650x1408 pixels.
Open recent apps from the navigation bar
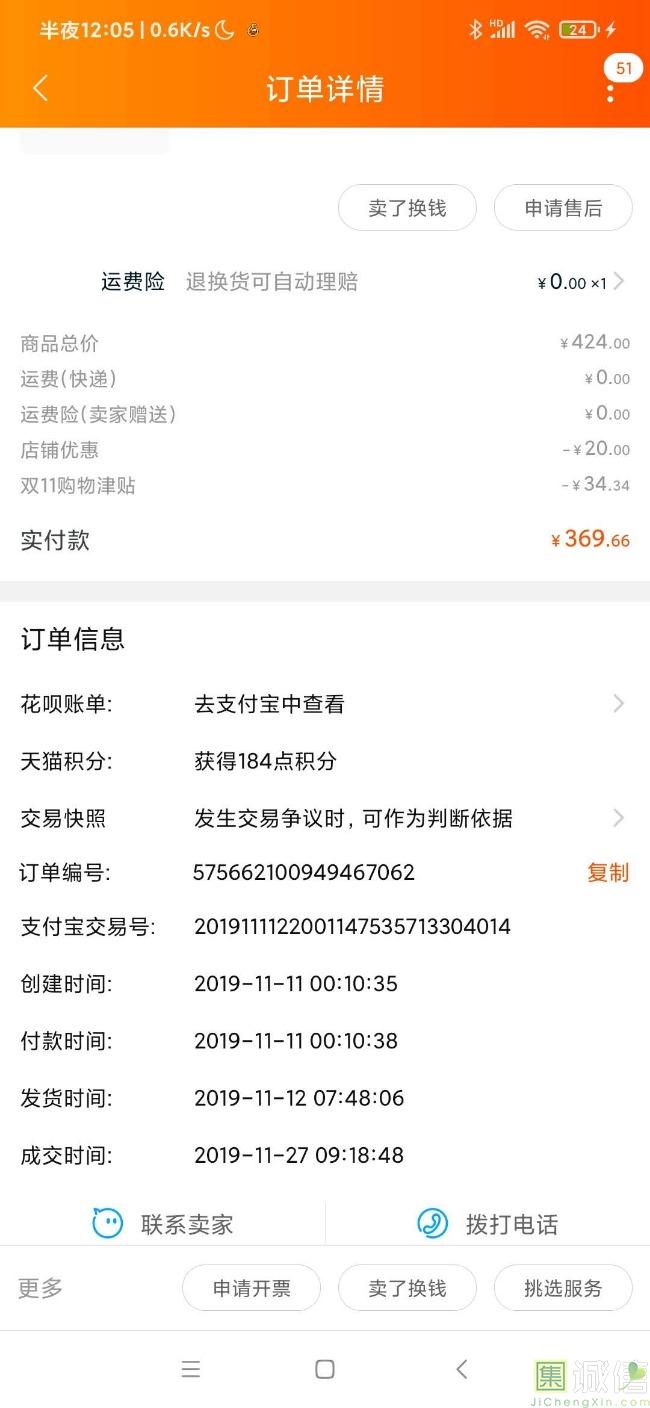(190, 1369)
